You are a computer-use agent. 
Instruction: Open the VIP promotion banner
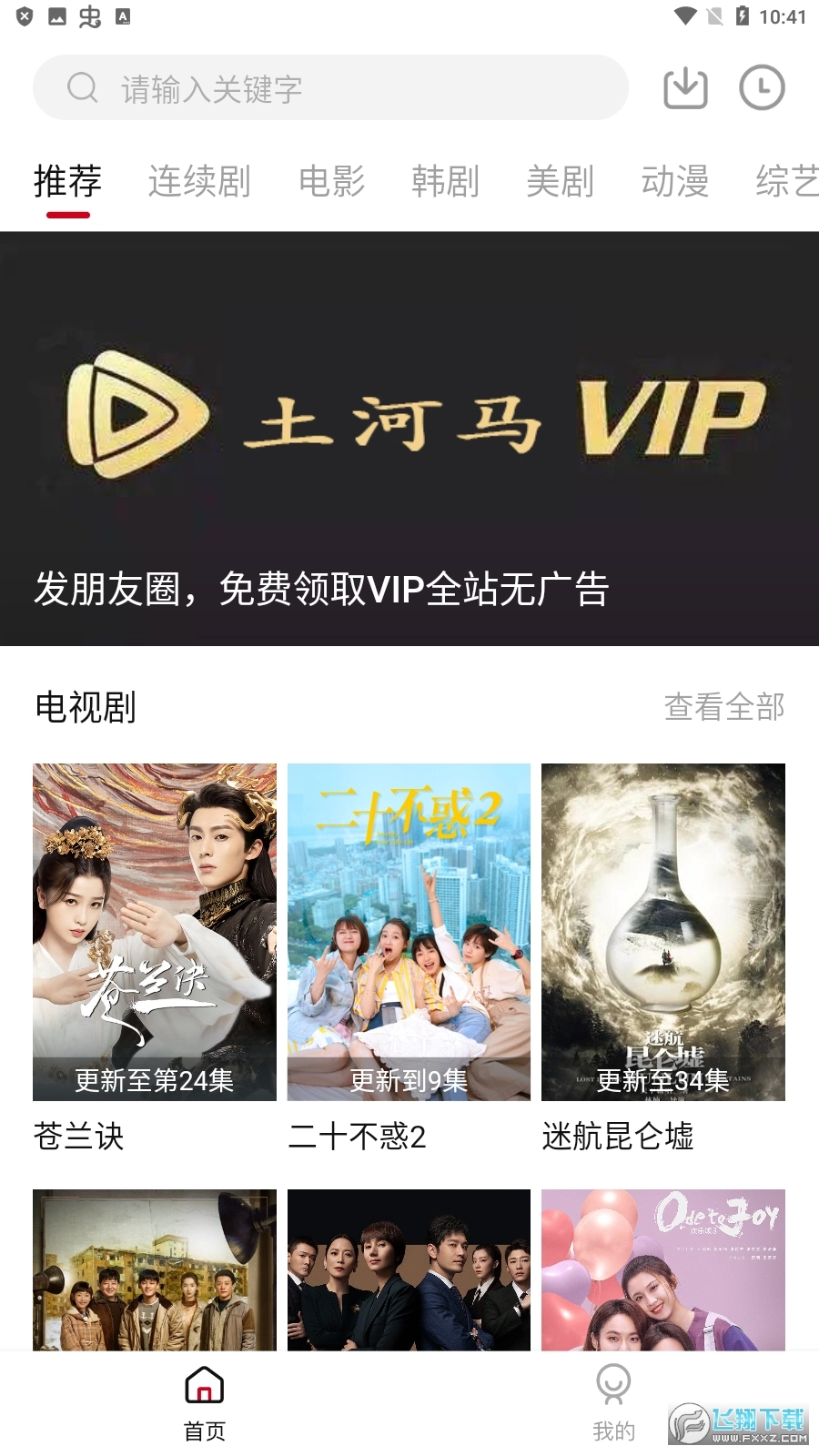pos(409,437)
